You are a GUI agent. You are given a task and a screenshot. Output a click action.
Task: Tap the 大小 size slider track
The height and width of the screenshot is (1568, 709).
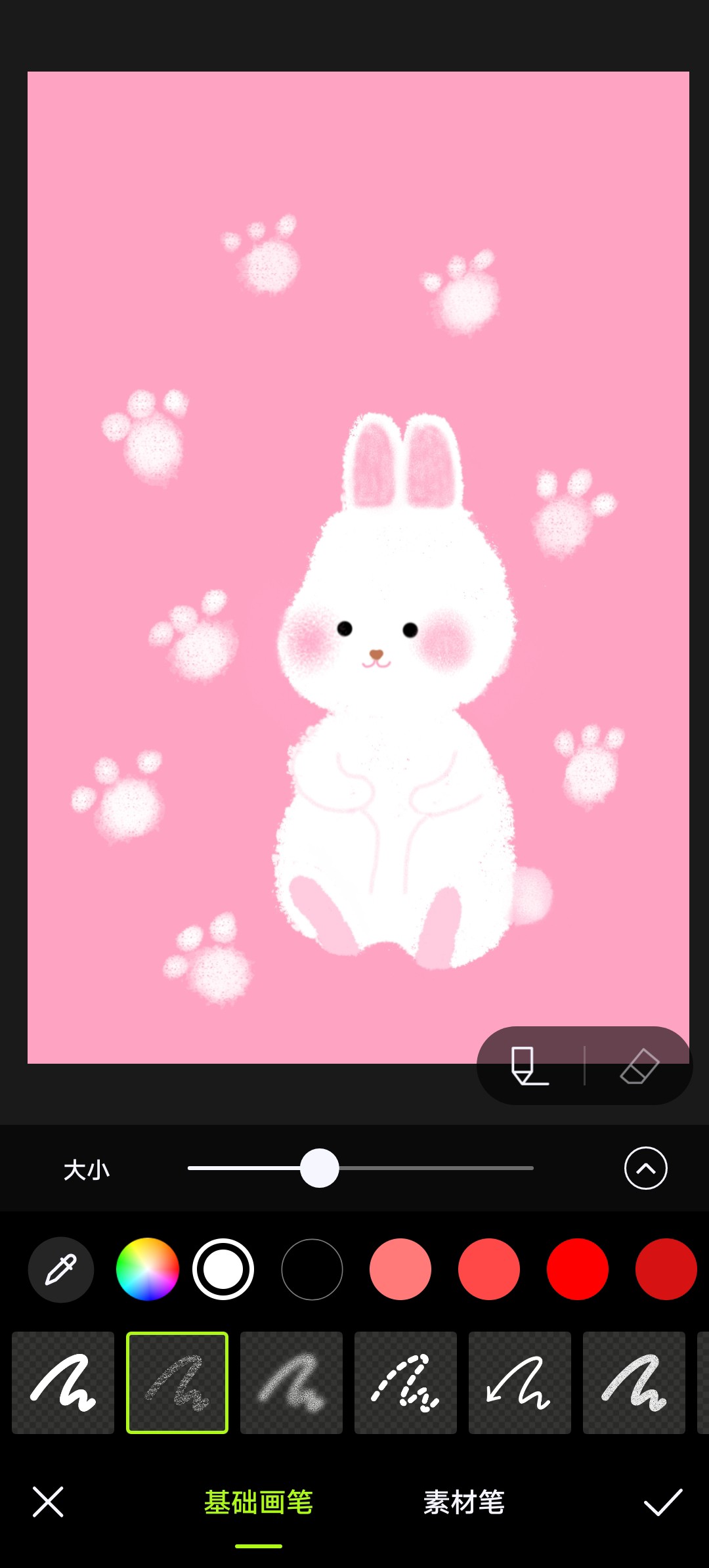click(x=360, y=1168)
